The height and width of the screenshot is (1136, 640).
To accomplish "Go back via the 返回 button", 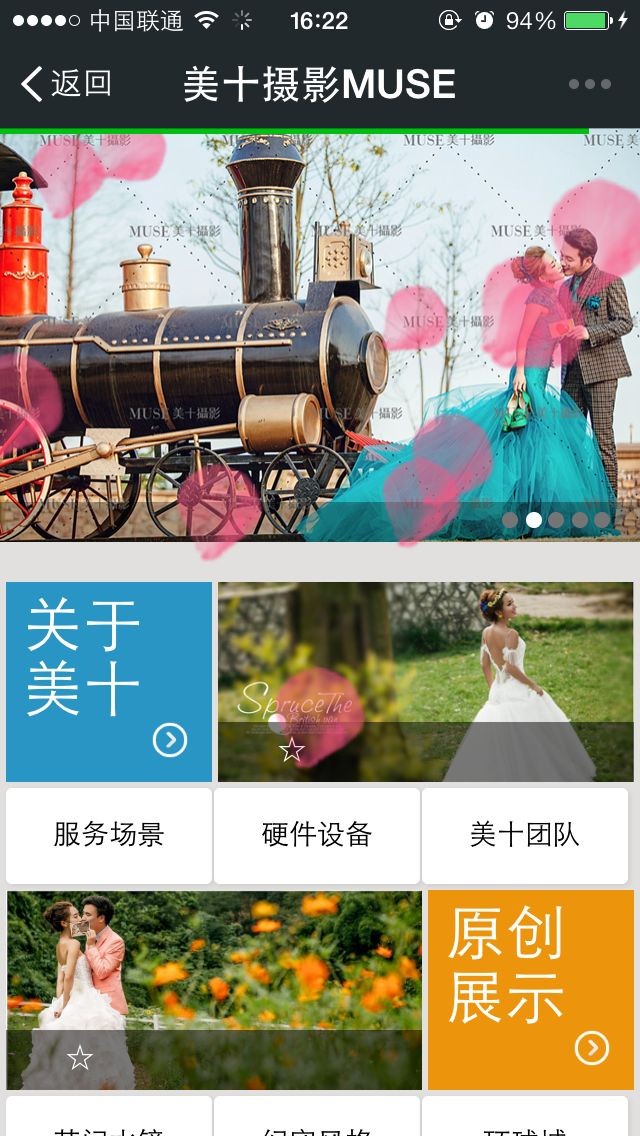I will click(x=66, y=84).
